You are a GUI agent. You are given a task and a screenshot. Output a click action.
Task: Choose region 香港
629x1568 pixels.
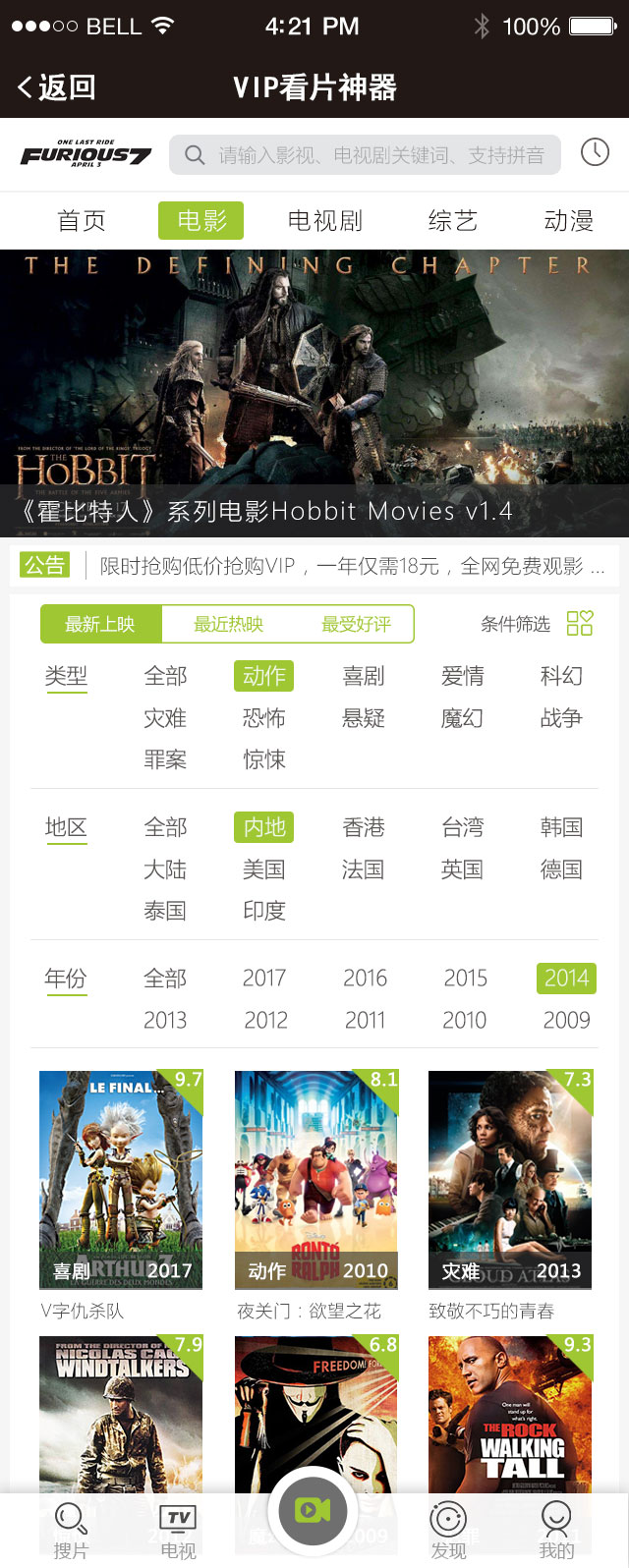coord(364,827)
